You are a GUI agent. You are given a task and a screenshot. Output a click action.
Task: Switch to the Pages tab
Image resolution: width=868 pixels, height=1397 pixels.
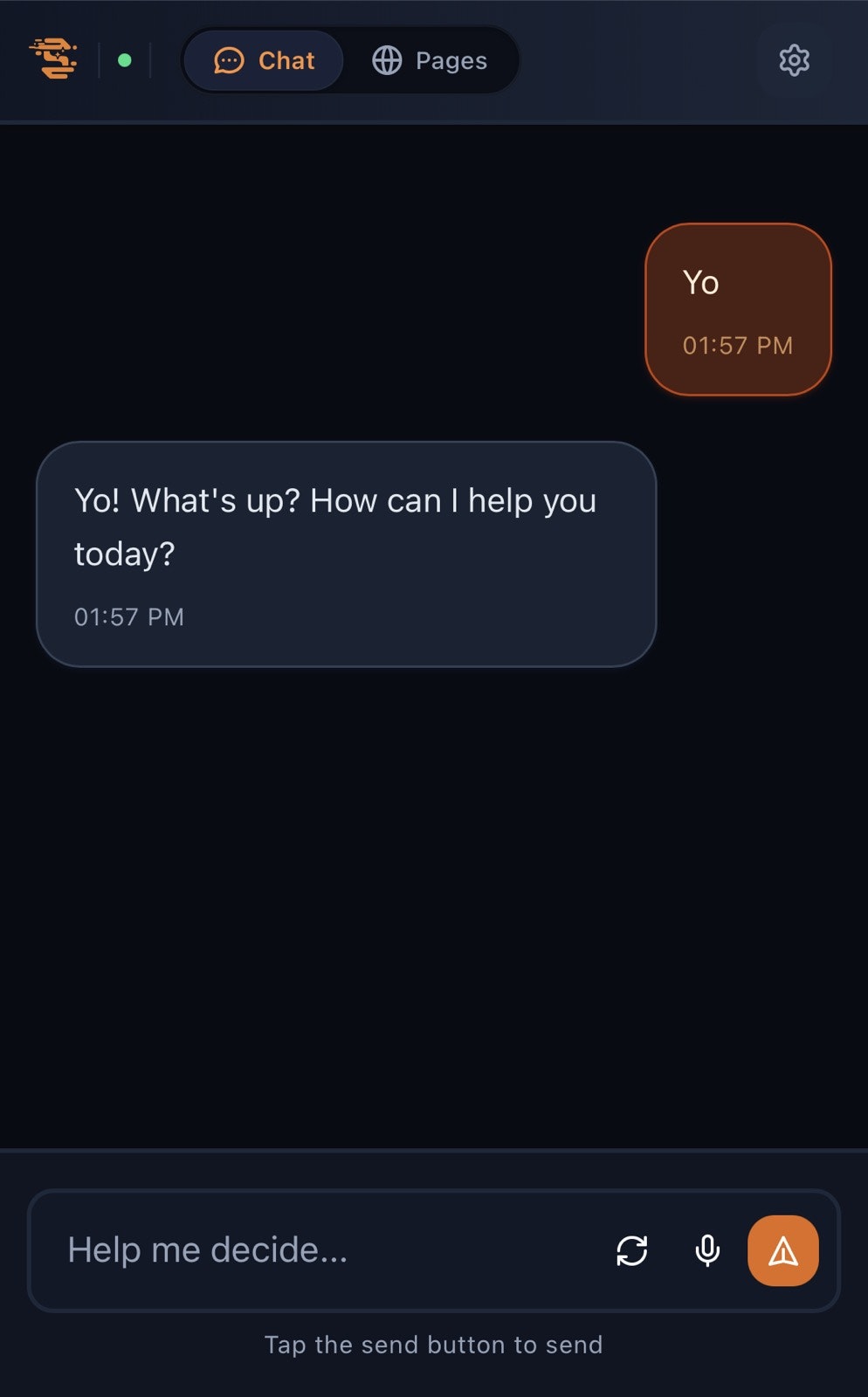pos(430,60)
